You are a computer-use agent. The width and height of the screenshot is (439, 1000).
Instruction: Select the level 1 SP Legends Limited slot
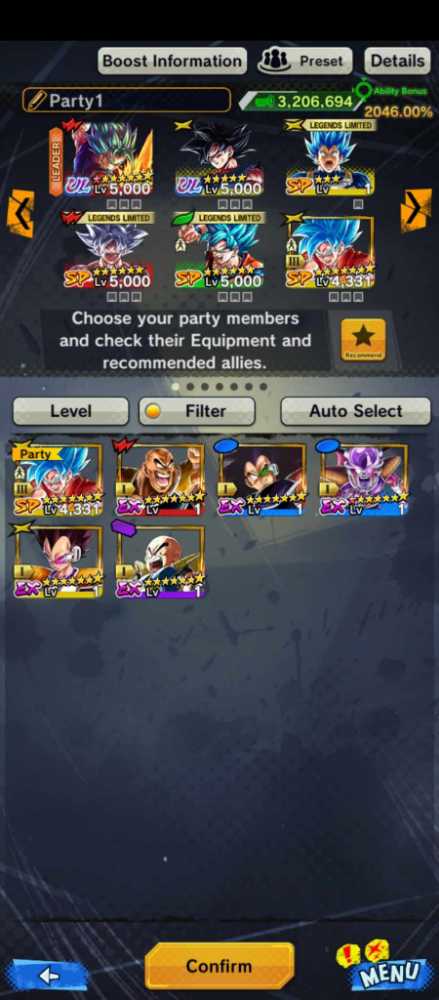click(x=330, y=158)
